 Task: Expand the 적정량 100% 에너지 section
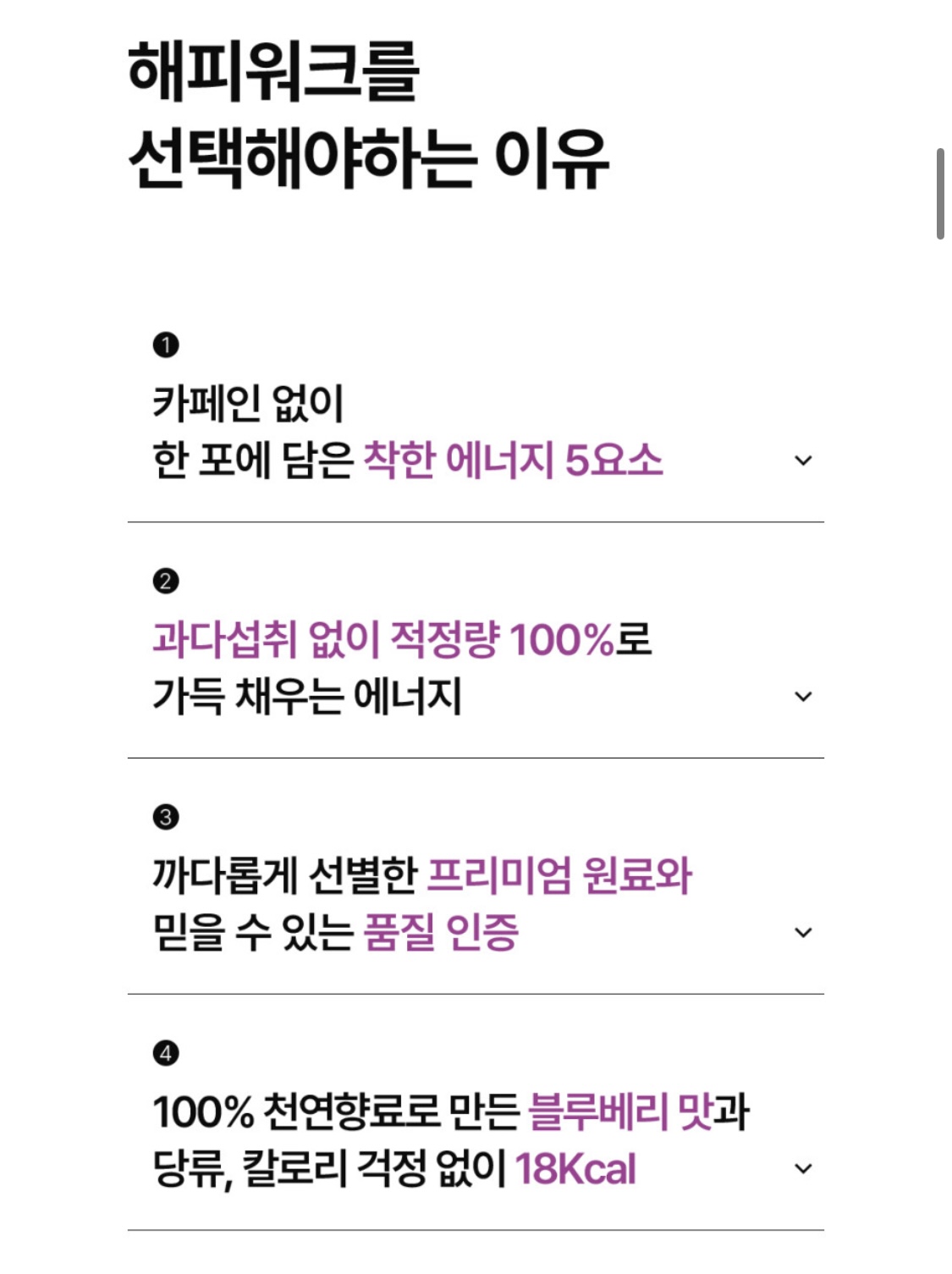(x=803, y=698)
